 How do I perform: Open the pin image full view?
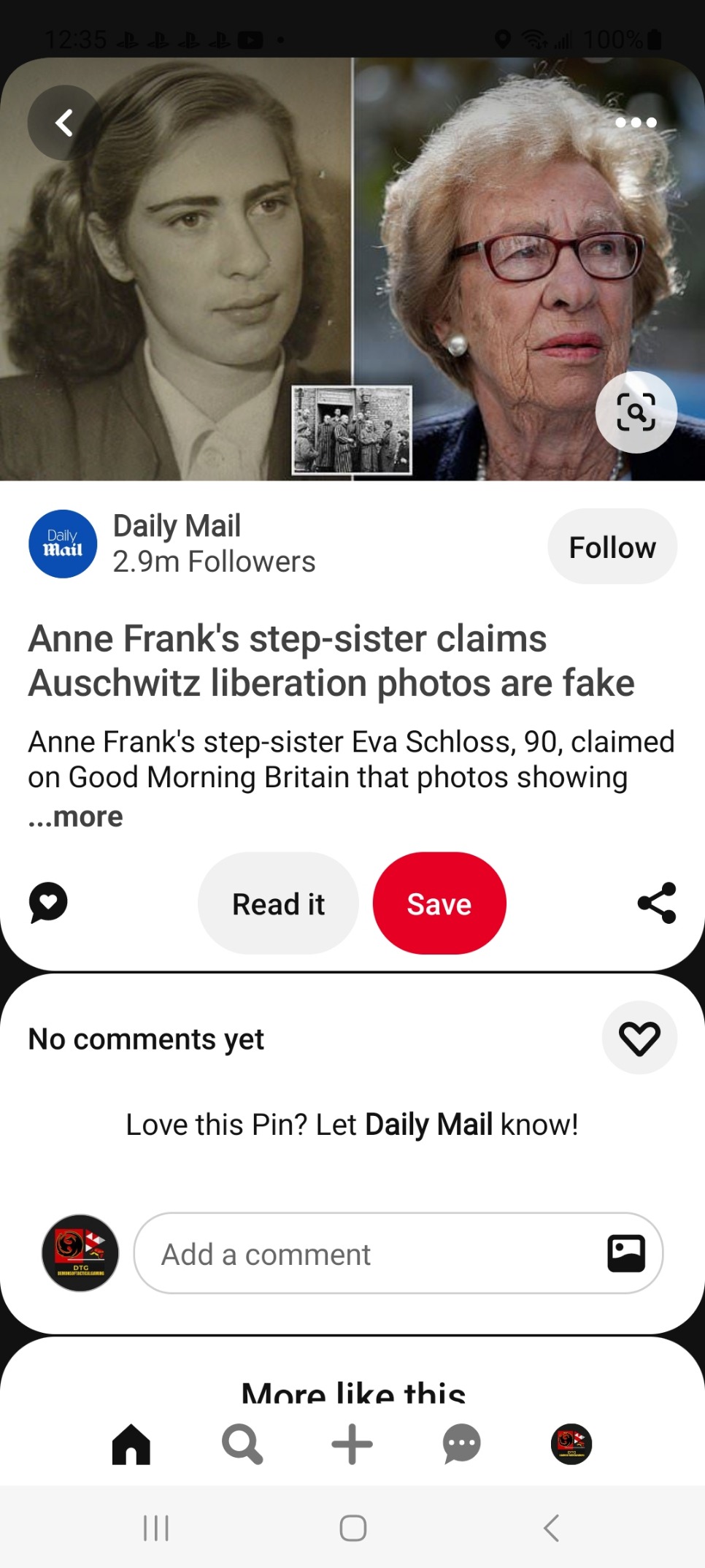click(x=352, y=269)
